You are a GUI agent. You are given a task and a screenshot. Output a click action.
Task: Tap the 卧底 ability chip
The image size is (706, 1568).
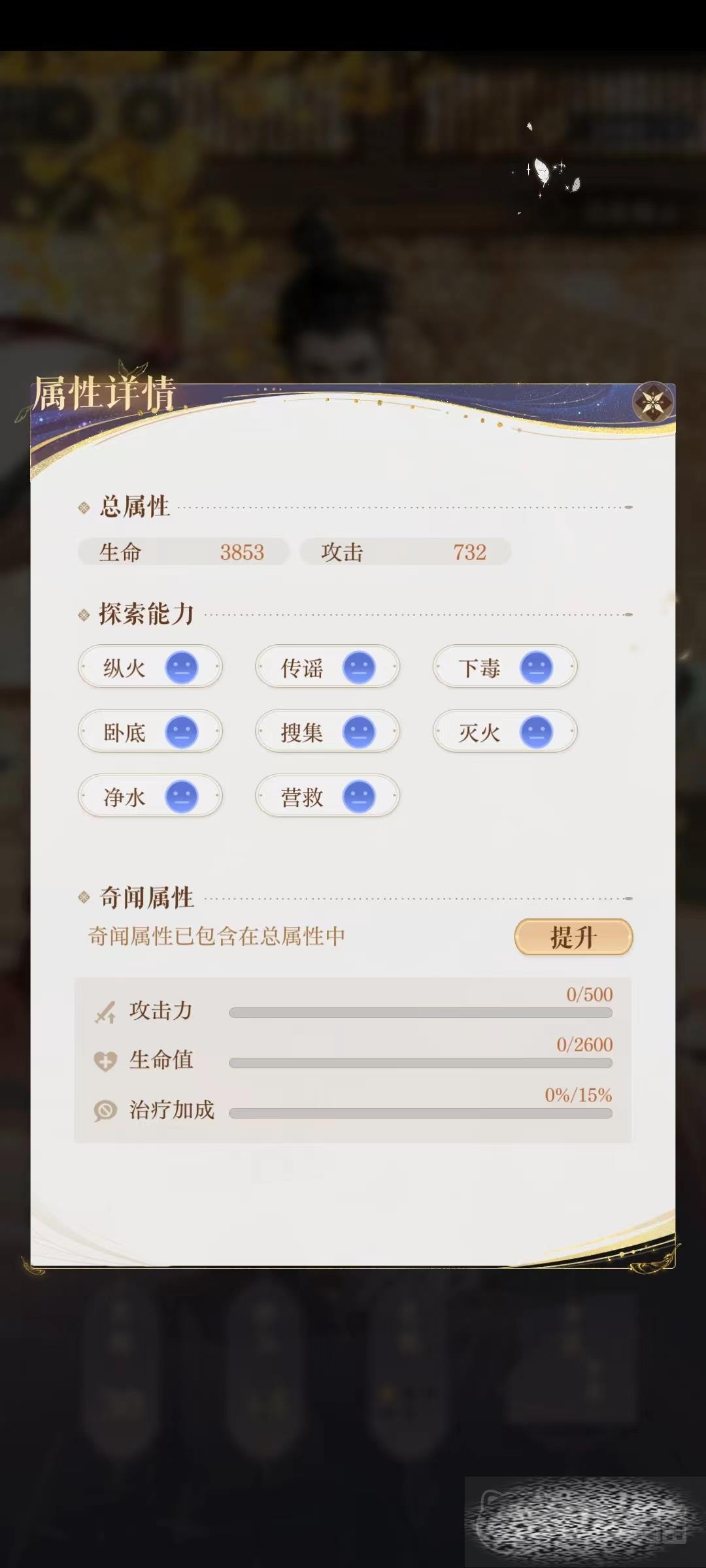point(150,732)
